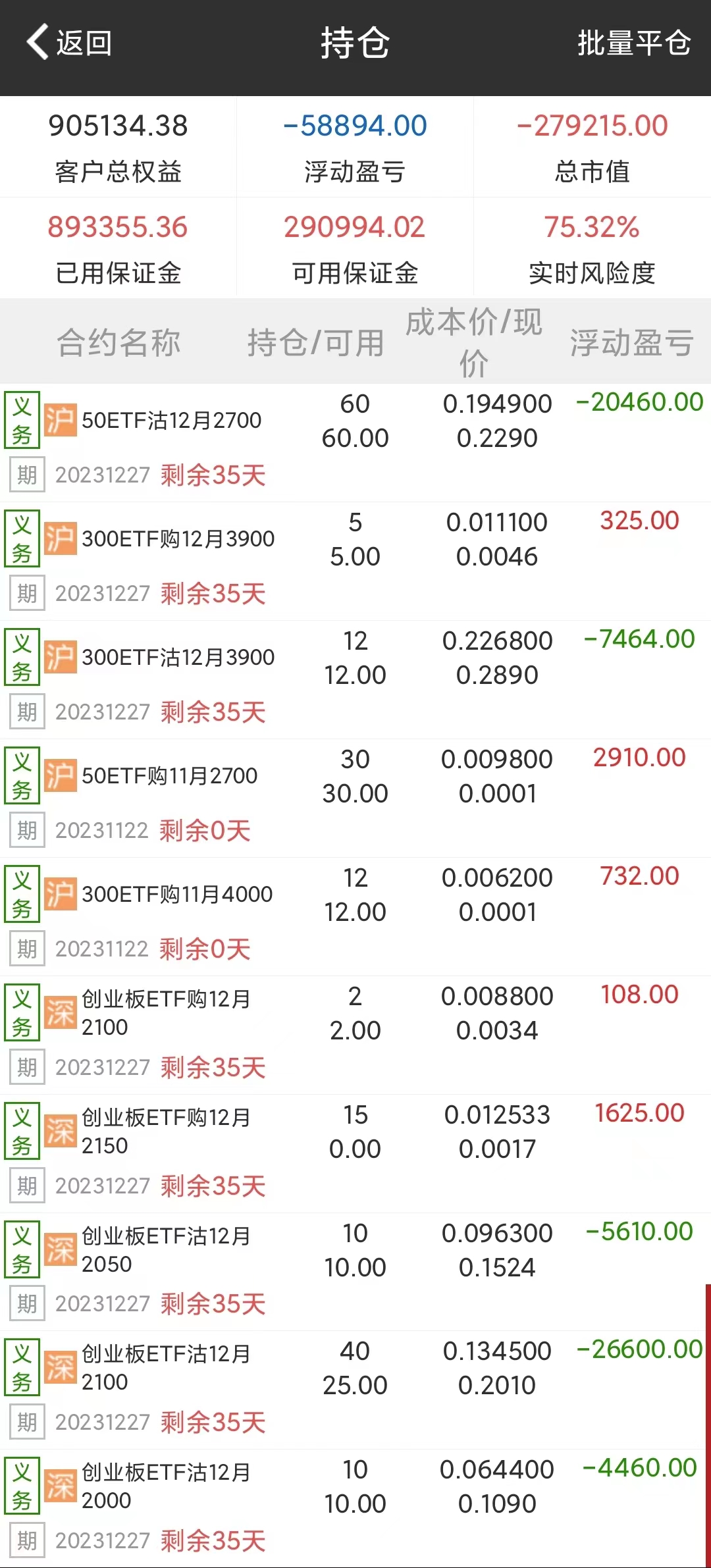This screenshot has width=711, height=1568.
Task: Go back using the 返回 button
Action: (70, 43)
